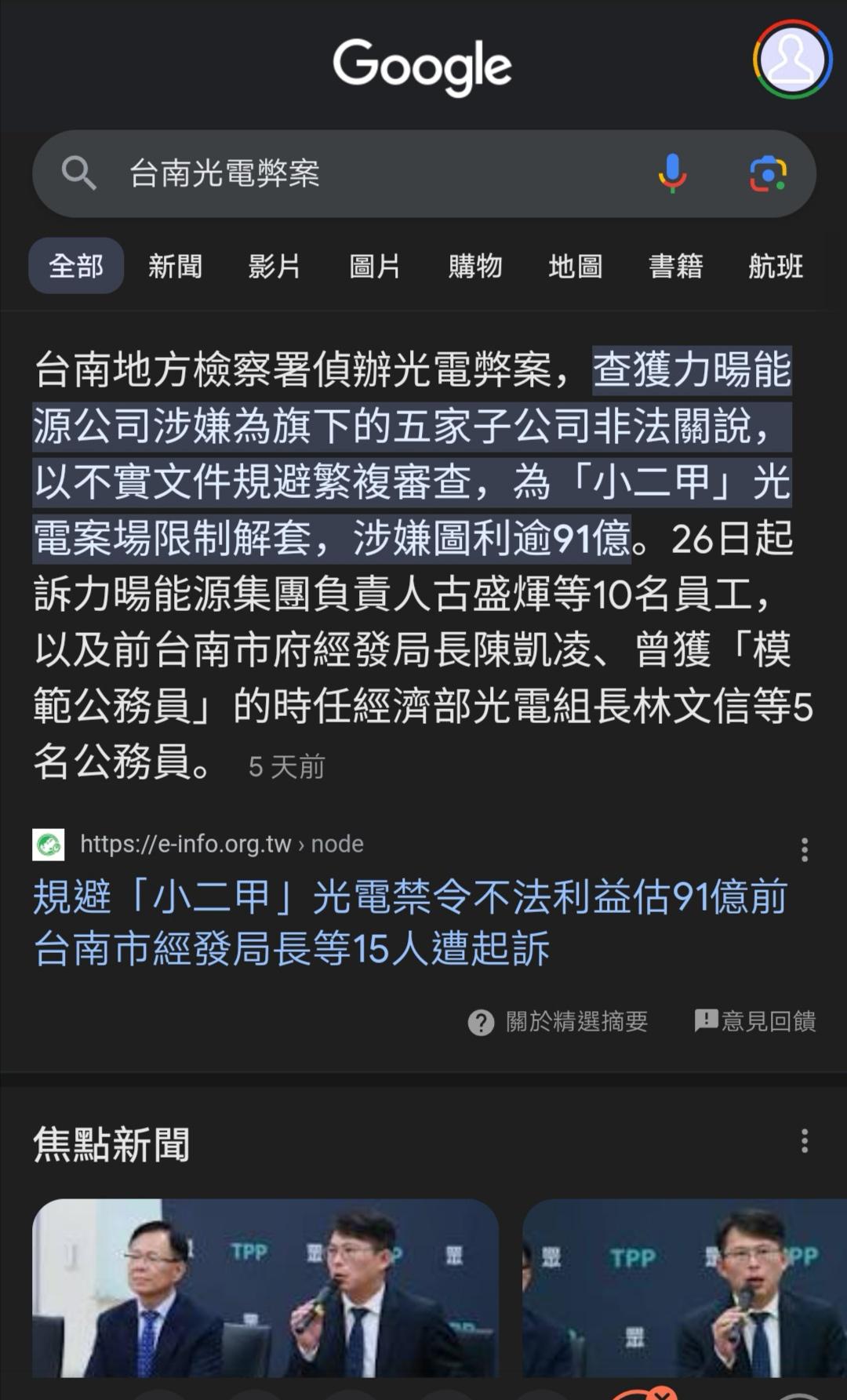The height and width of the screenshot is (1400, 847).
Task: Switch to the 圖片 tab
Action: click(x=375, y=266)
